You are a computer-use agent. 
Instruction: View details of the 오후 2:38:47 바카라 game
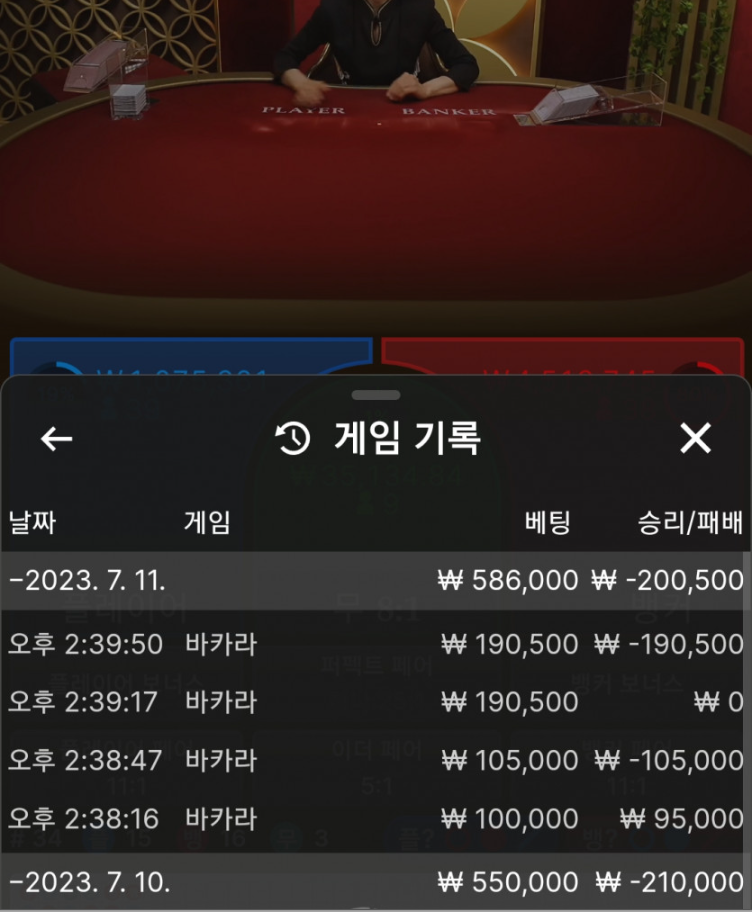click(x=375, y=760)
